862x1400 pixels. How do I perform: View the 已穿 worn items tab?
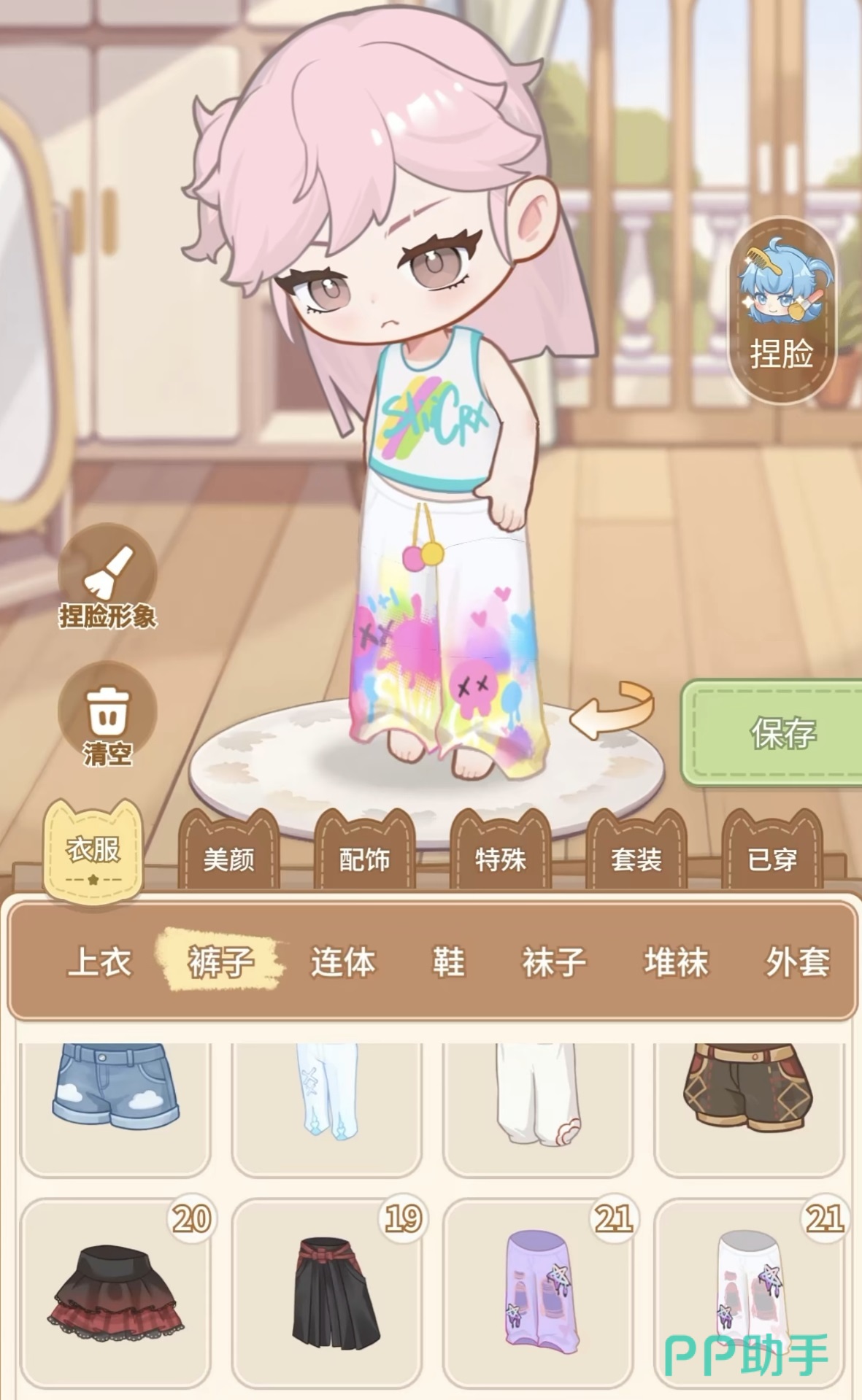tap(772, 850)
